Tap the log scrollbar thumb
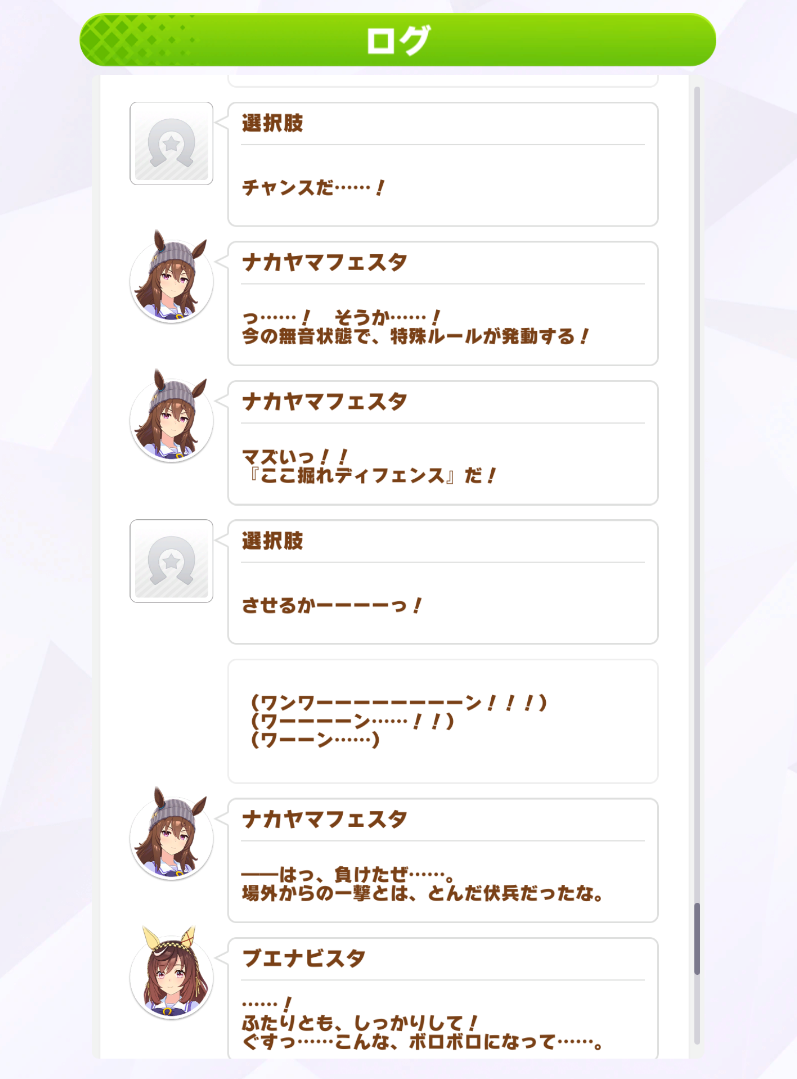This screenshot has height=1079, width=797. [697, 938]
